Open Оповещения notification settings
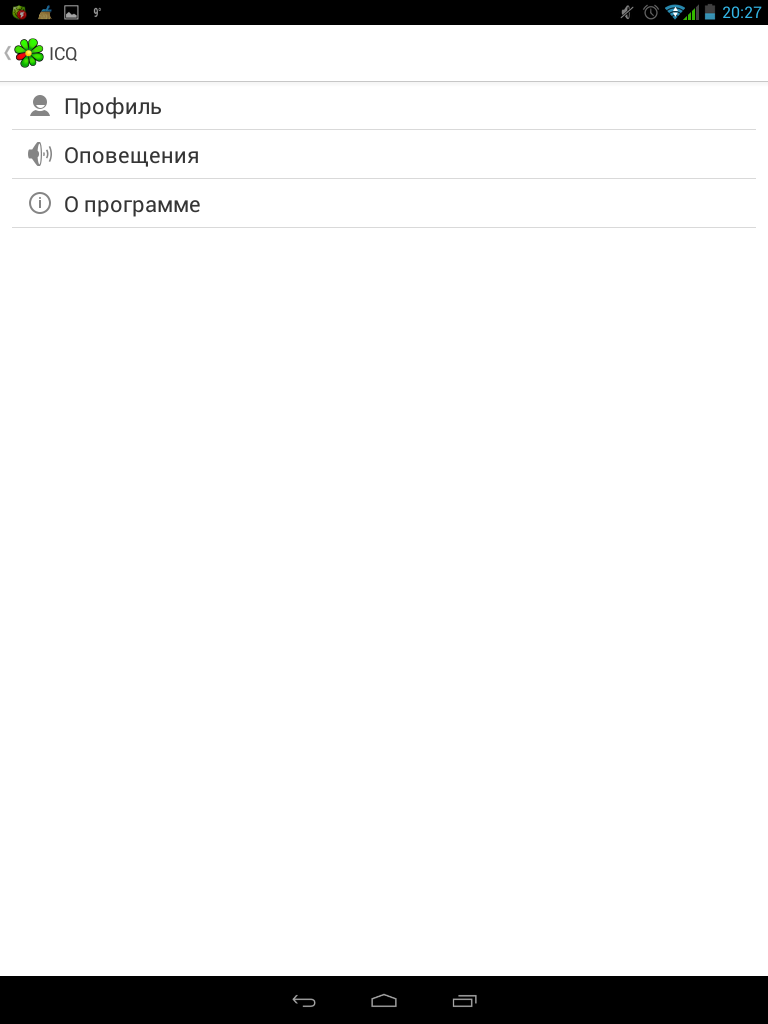This screenshot has height=1024, width=768. click(x=131, y=155)
